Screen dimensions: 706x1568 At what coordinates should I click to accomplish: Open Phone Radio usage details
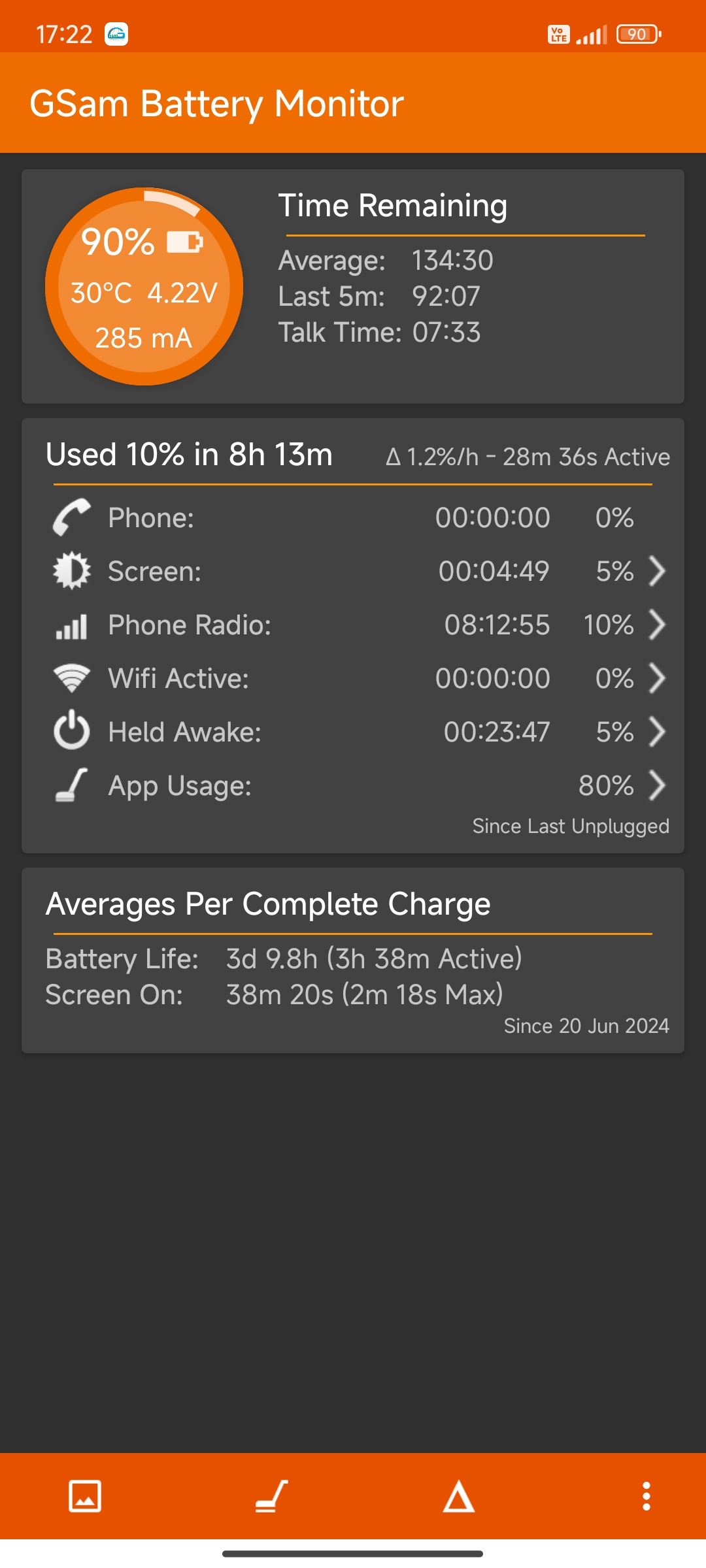click(353, 625)
